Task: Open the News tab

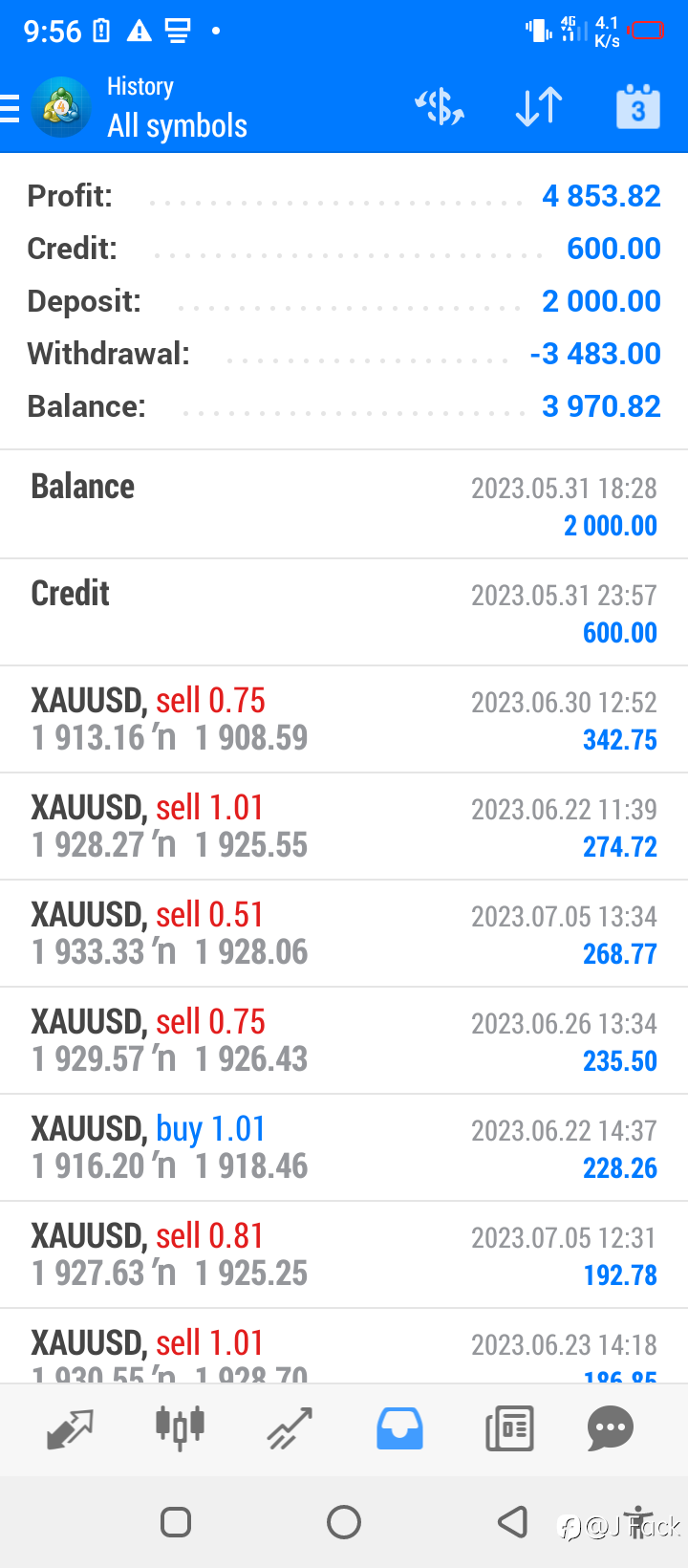Action: (x=509, y=1428)
